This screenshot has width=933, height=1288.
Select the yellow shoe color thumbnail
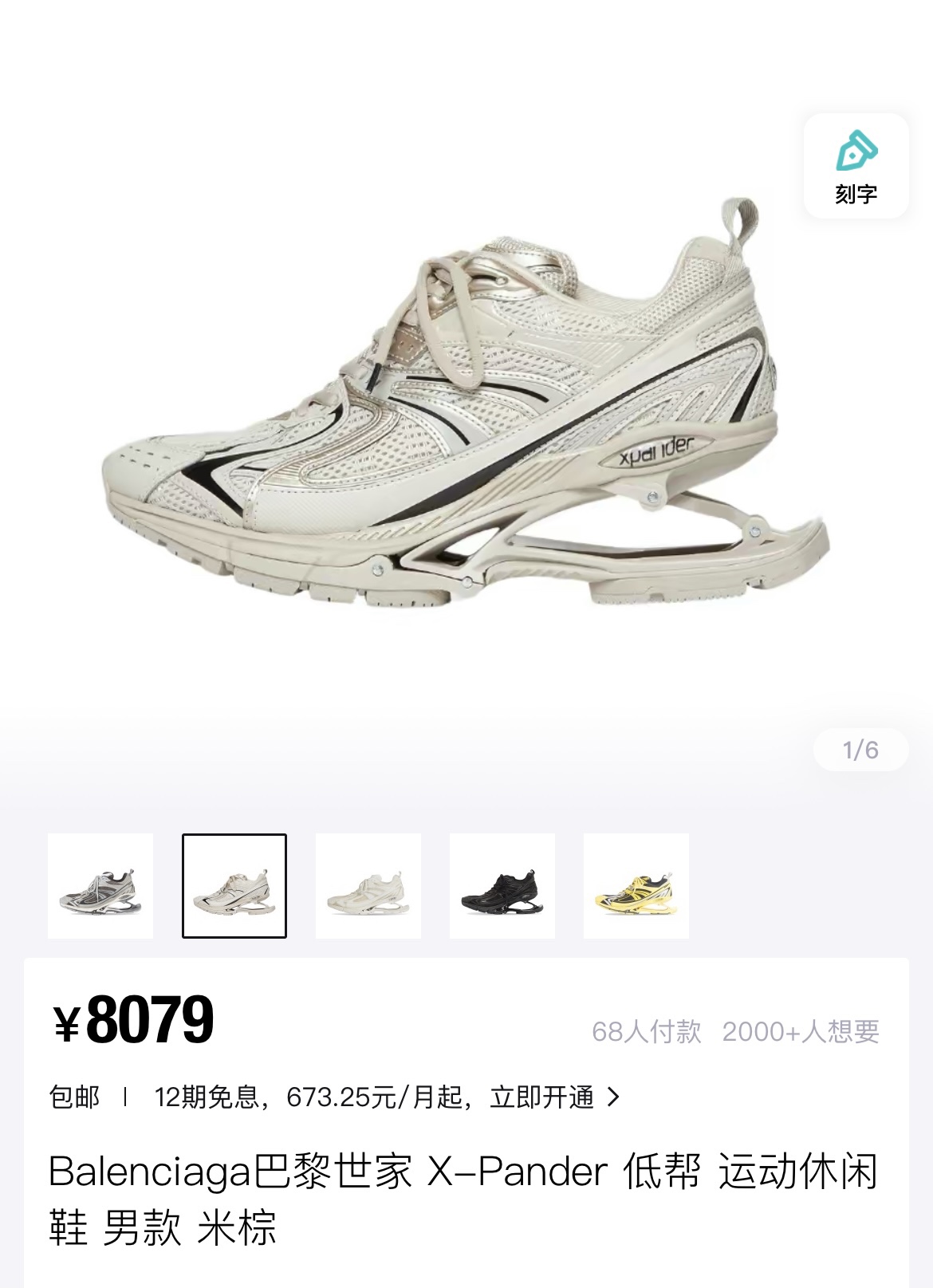click(636, 886)
